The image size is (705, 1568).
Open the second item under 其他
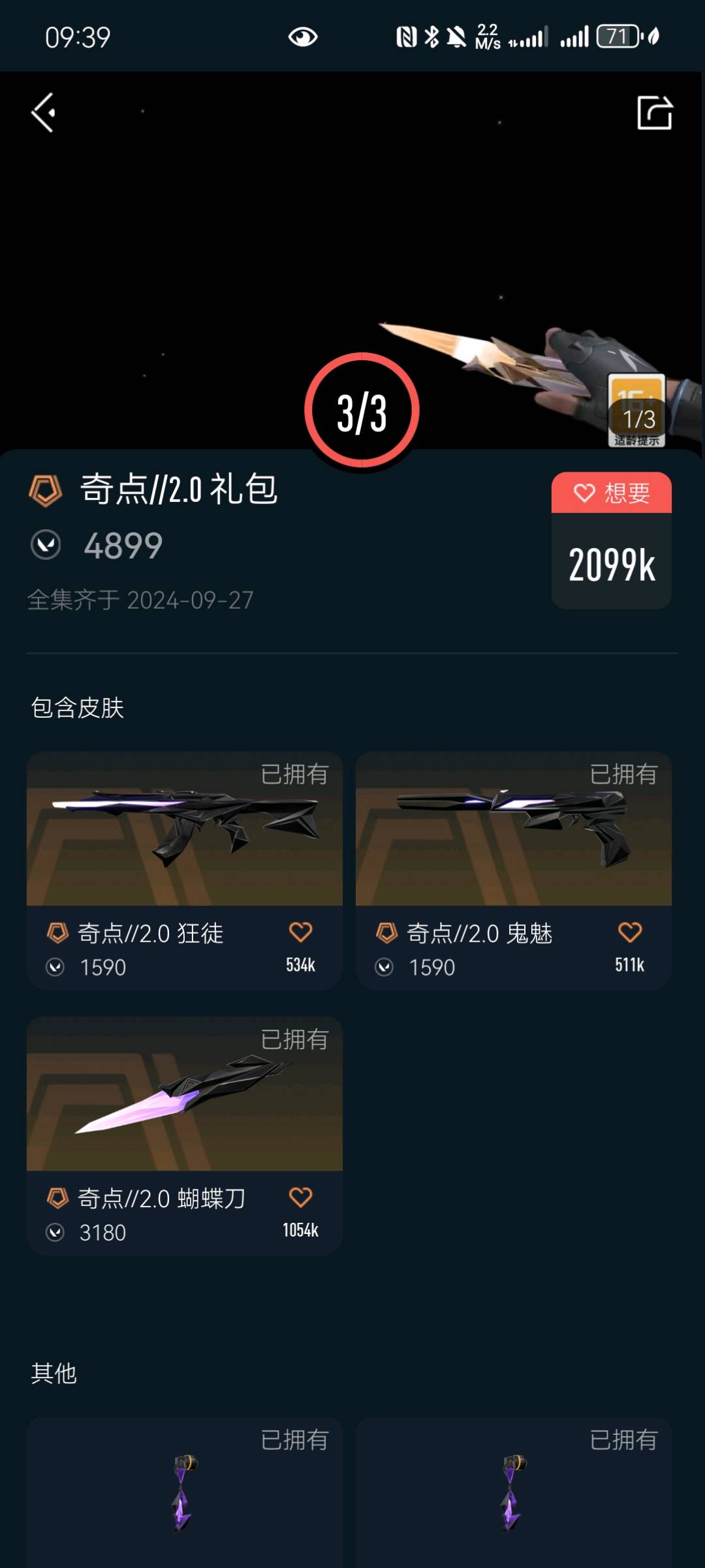tap(513, 1494)
